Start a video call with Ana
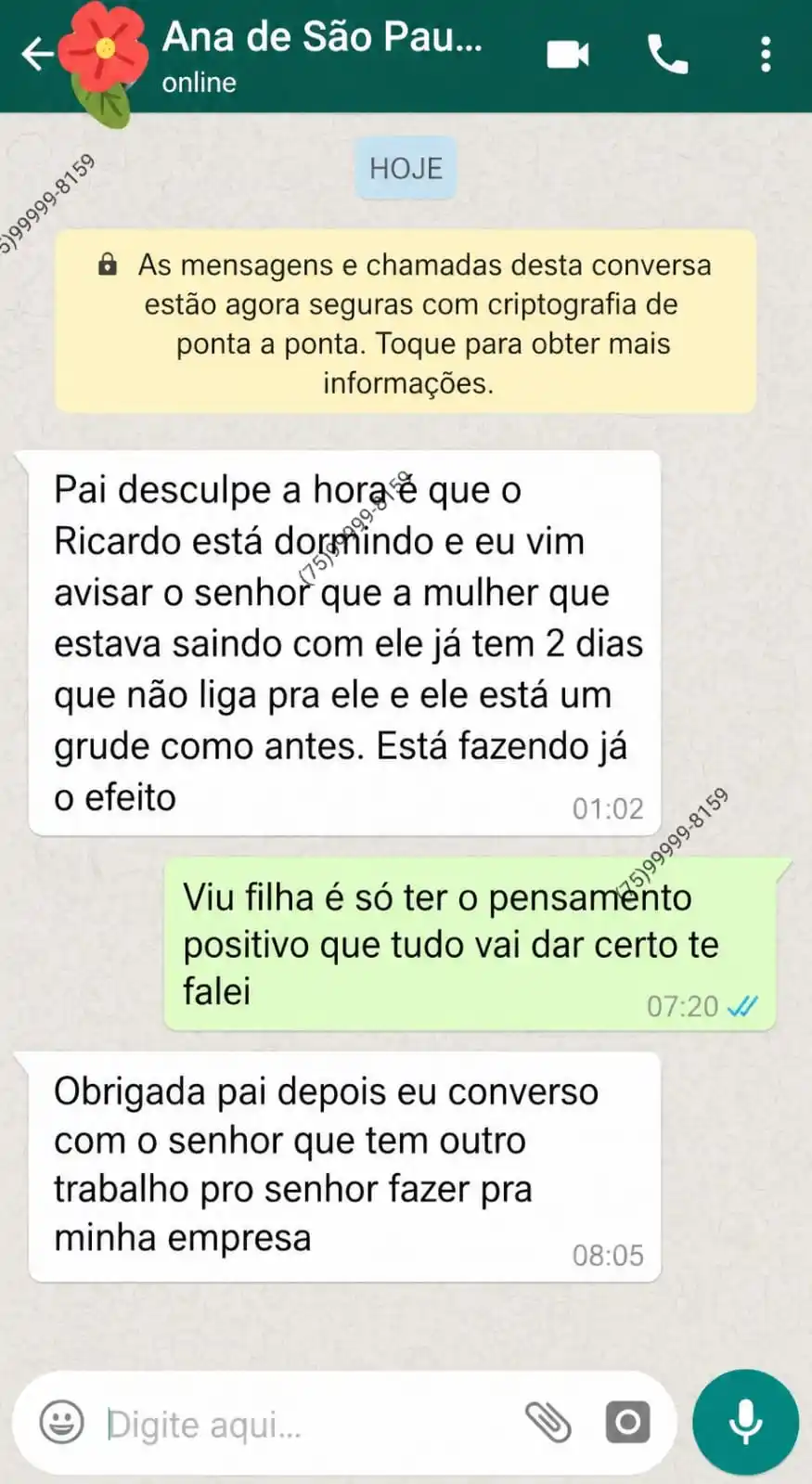Screen dimensions: 812x1484 click(568, 54)
